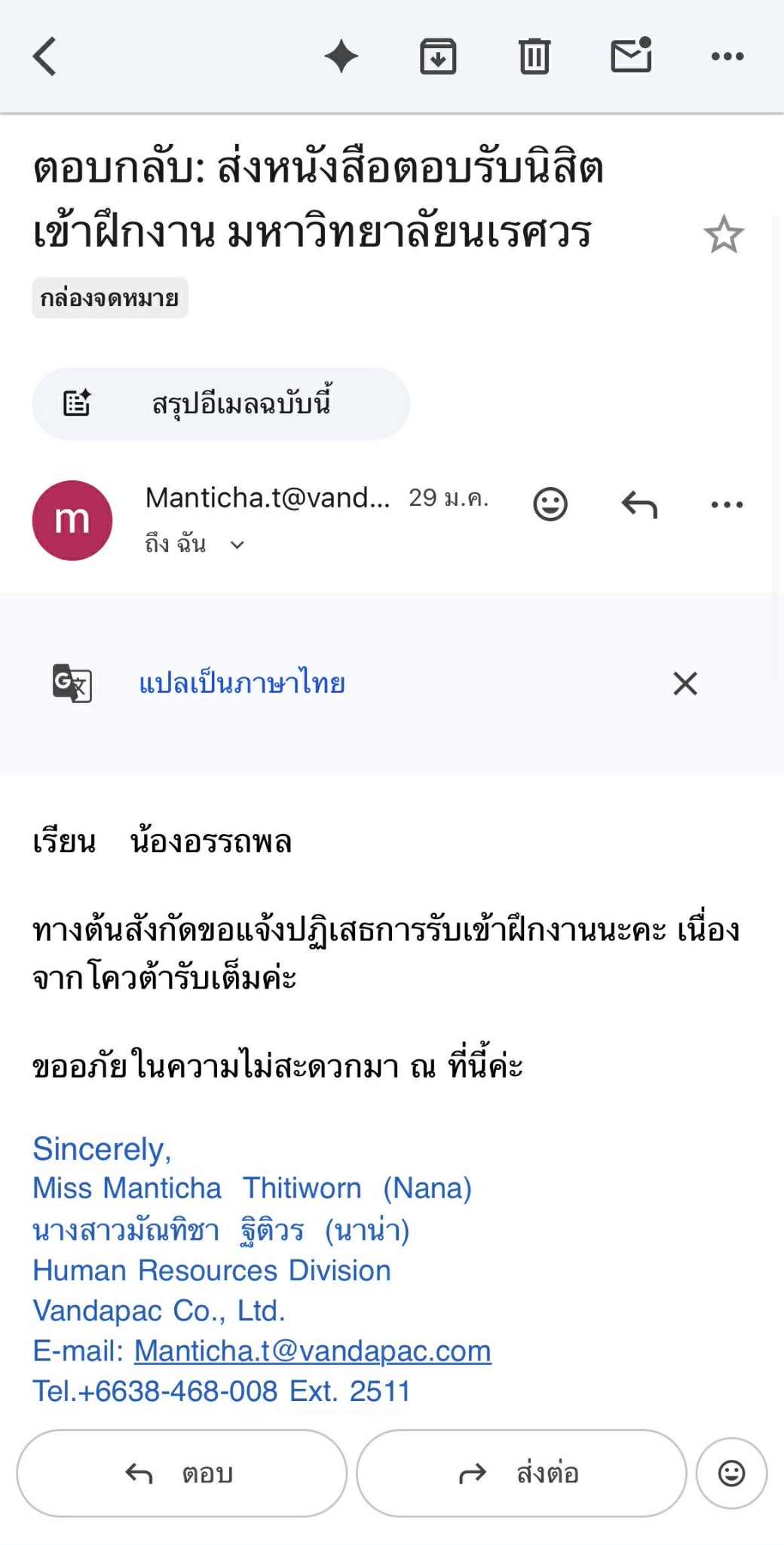The width and height of the screenshot is (784, 1545).
Task: Open message options beside the reply arrow
Action: [727, 504]
